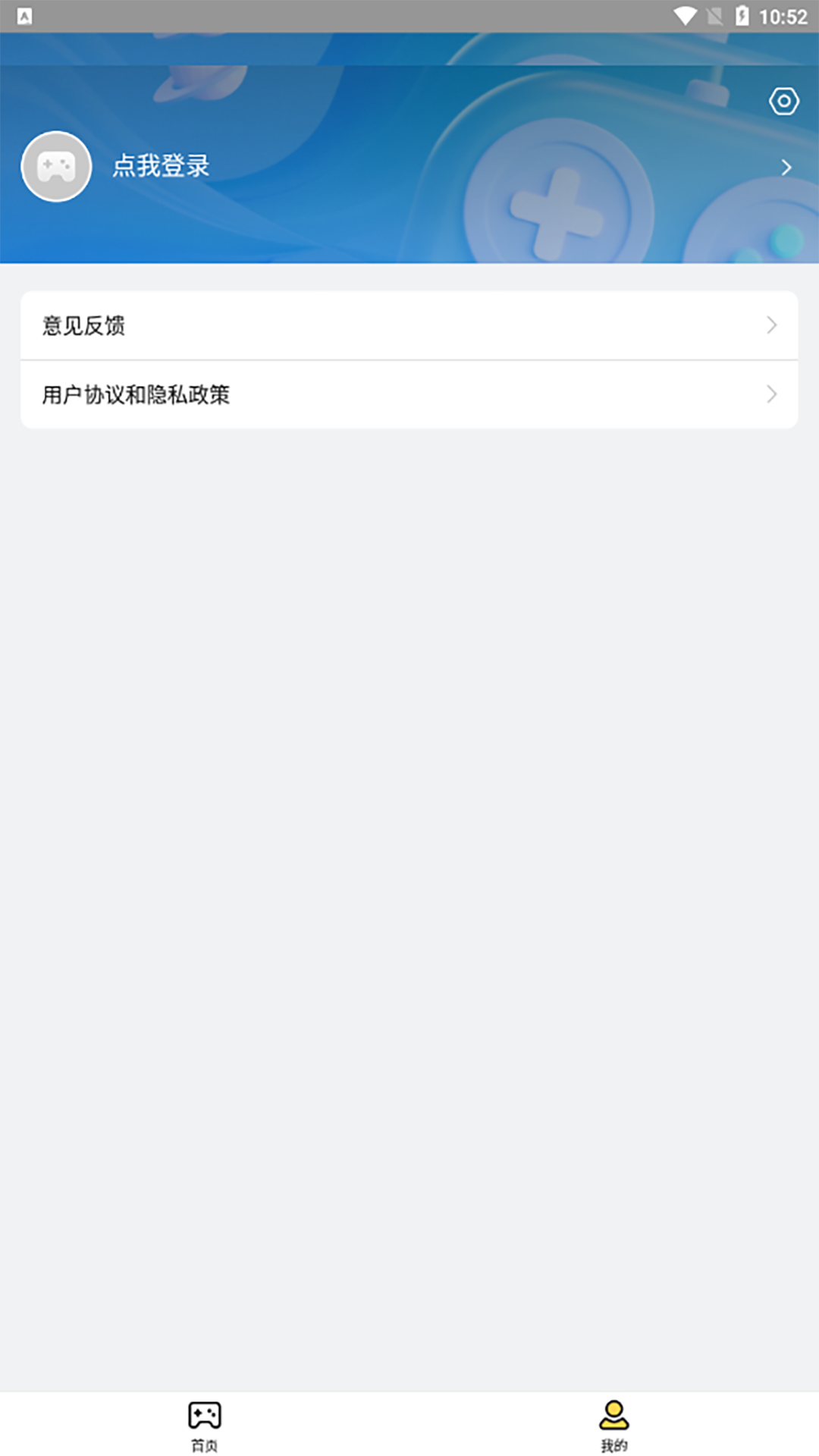Switch to the 我的 tab
The width and height of the screenshot is (819, 1456).
(613, 1426)
